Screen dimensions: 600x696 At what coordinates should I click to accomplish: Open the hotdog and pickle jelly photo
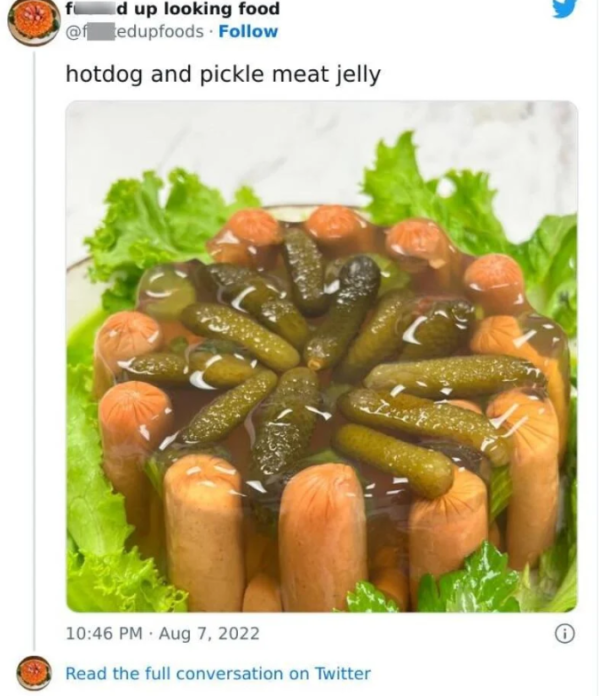321,356
